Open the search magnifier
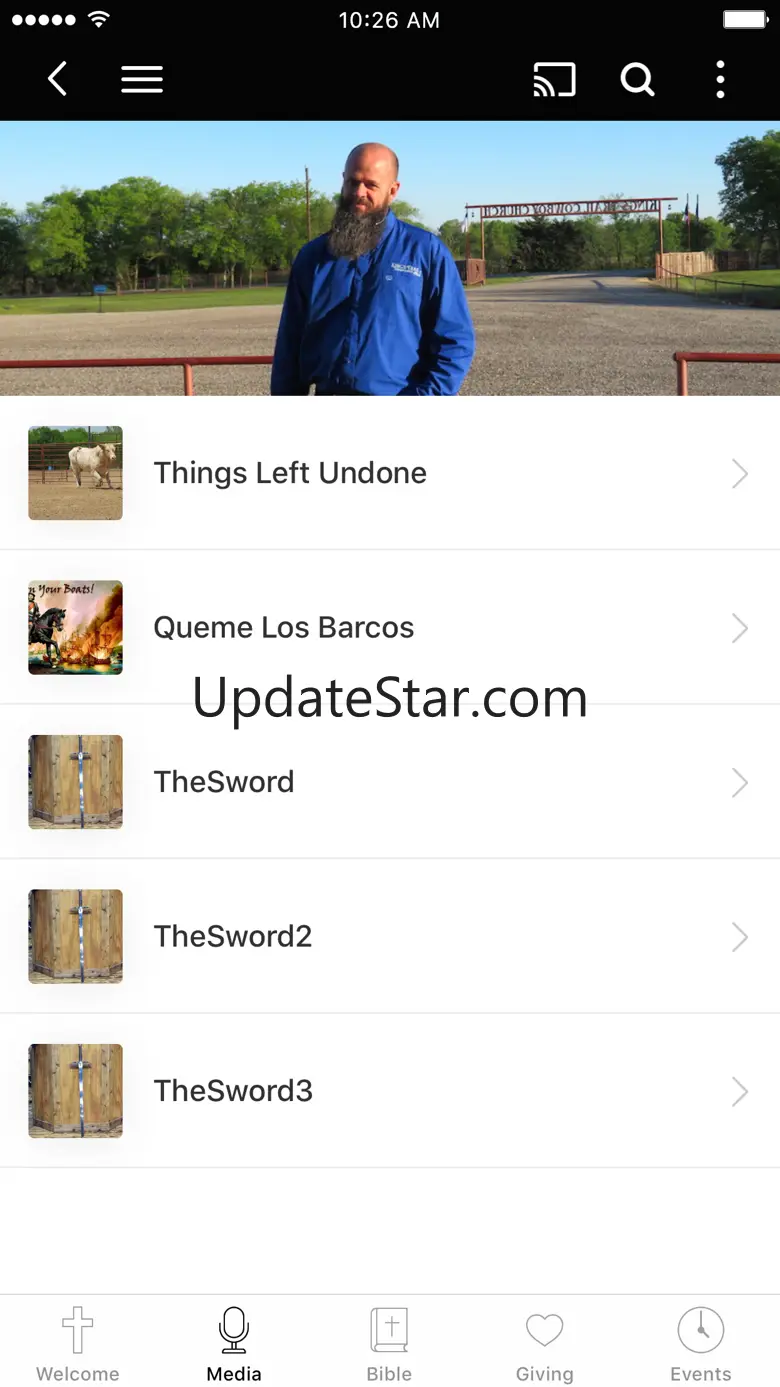This screenshot has height=1387, width=780. 638,79
